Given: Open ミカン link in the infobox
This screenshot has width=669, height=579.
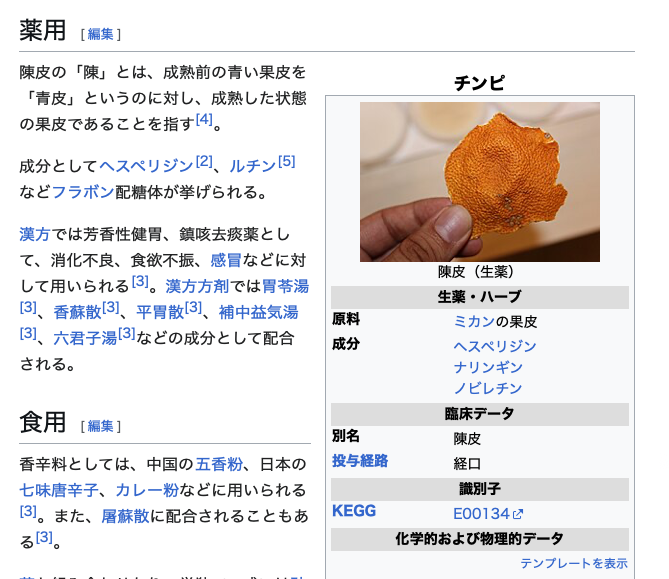Looking at the screenshot, I should (474, 322).
